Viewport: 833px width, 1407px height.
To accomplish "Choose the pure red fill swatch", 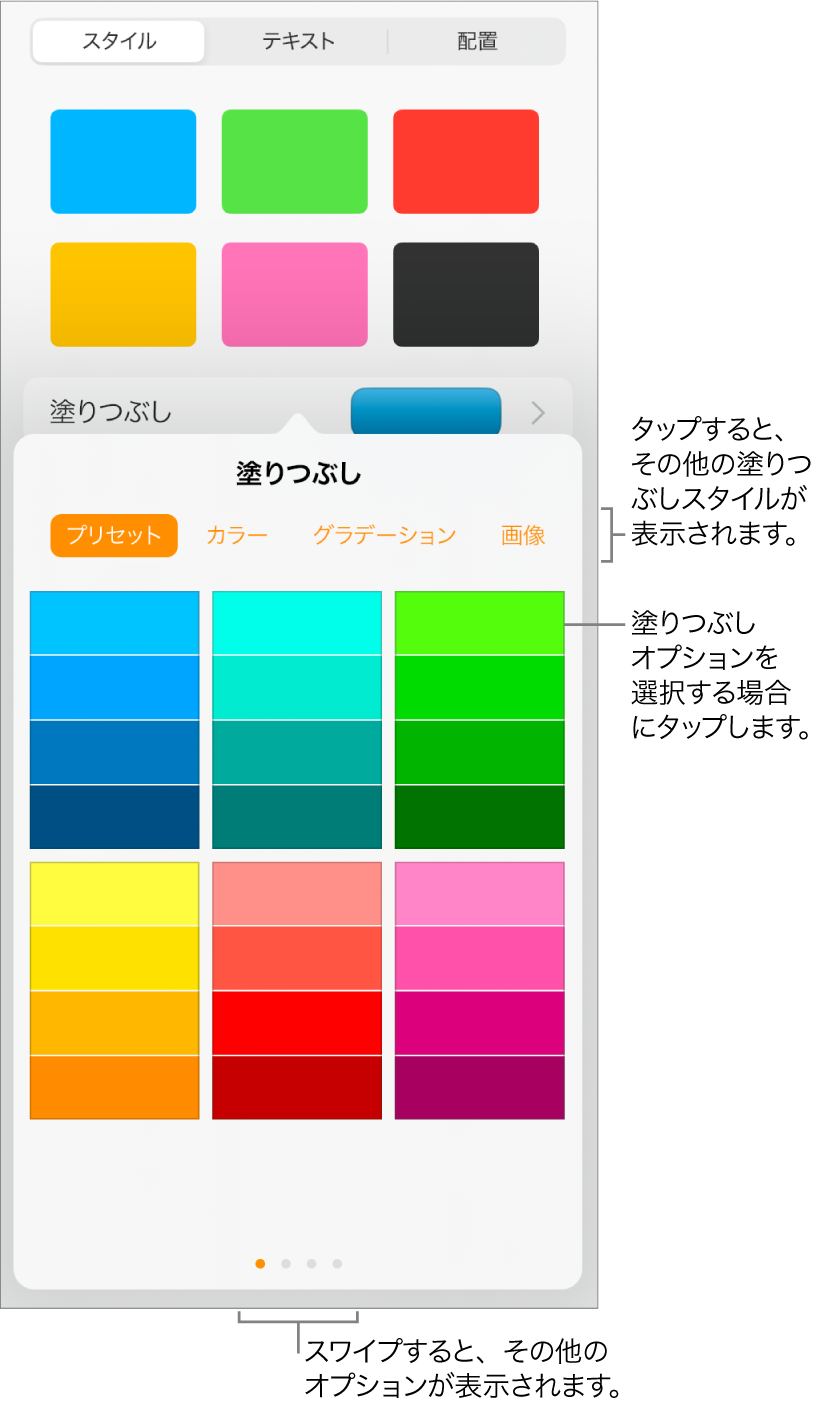I will pos(297,1022).
